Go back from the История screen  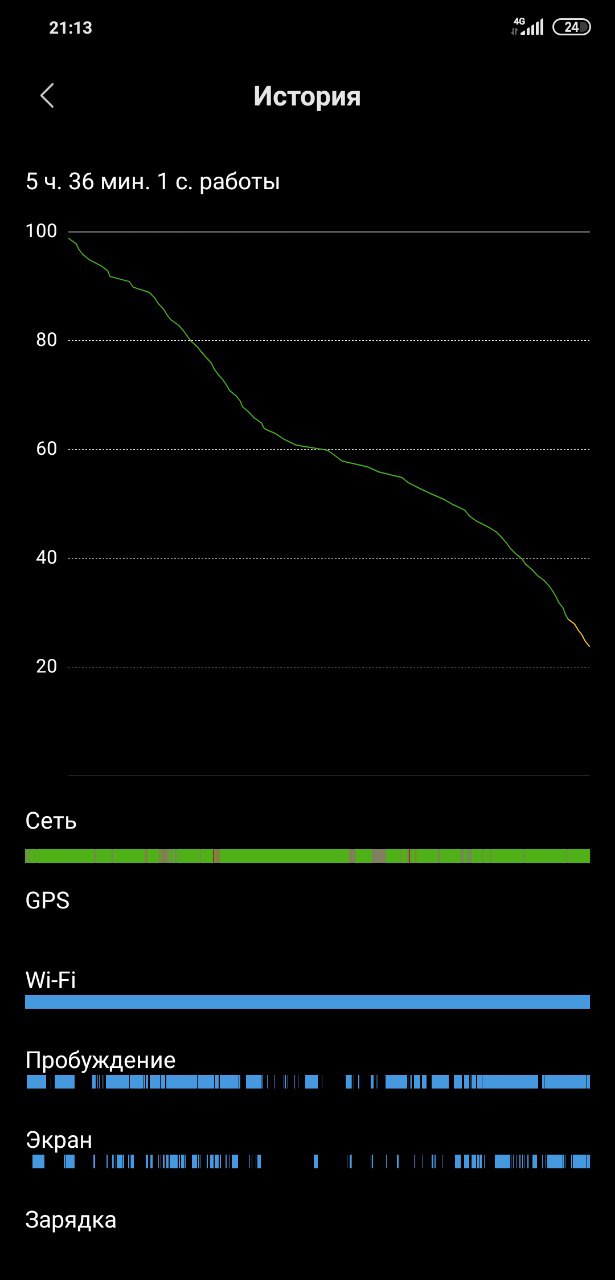coord(47,96)
